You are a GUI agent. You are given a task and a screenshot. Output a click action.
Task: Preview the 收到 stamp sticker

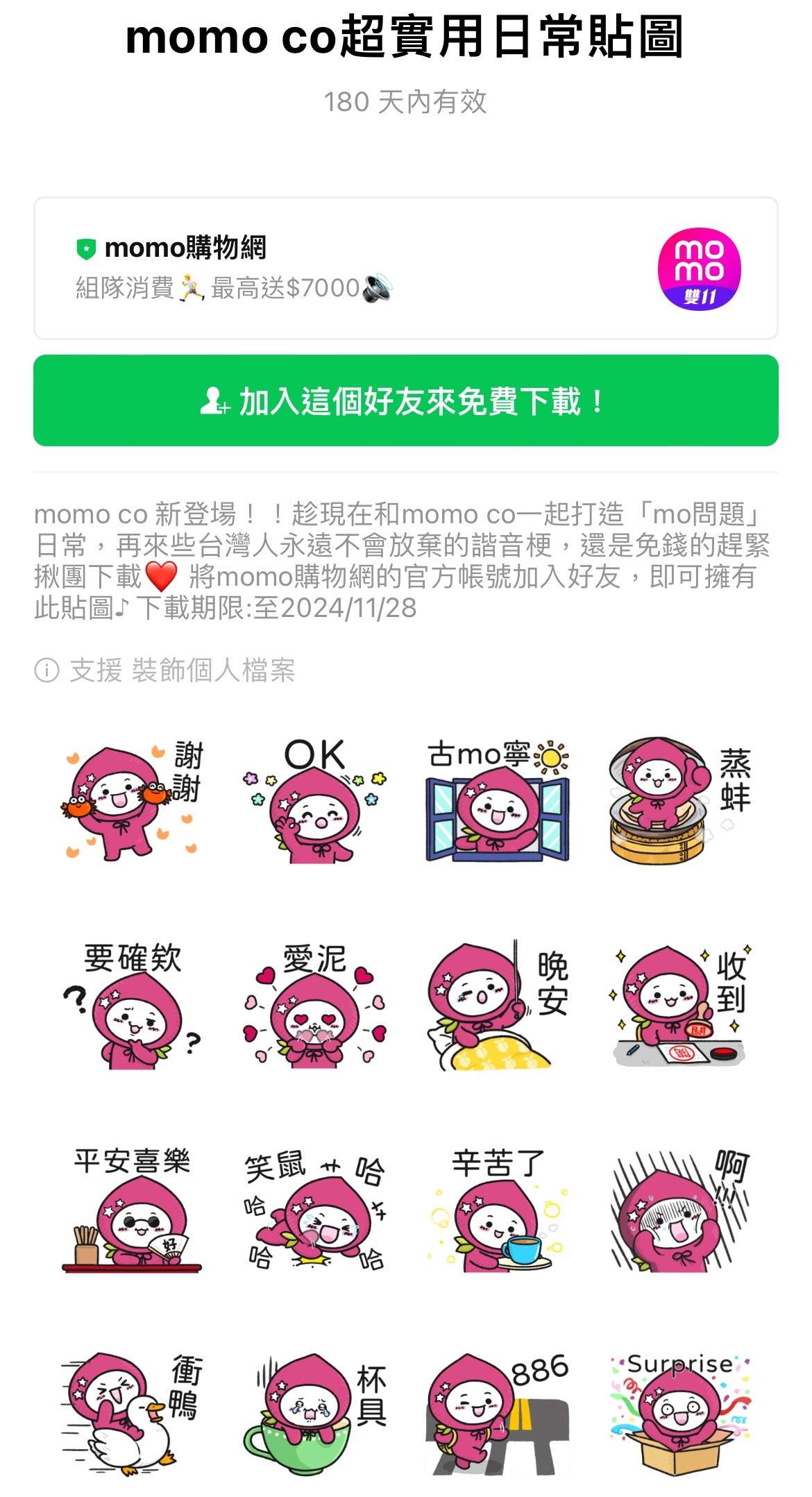point(679,1006)
